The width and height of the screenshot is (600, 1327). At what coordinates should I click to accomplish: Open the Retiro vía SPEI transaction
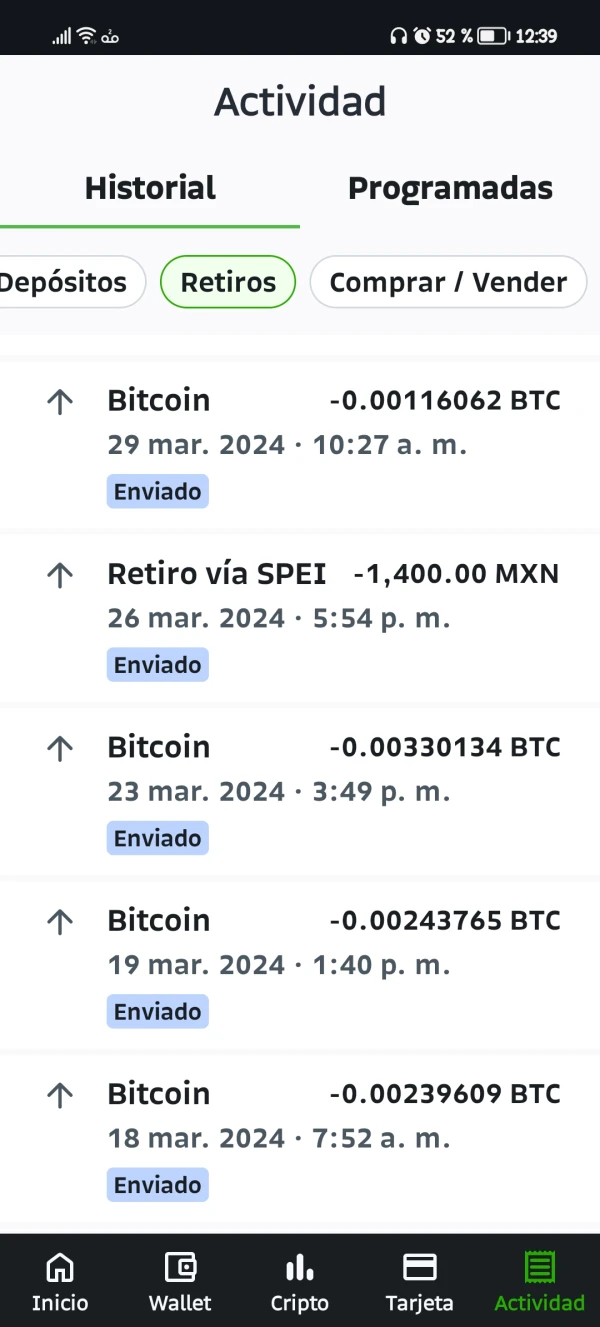click(x=300, y=617)
